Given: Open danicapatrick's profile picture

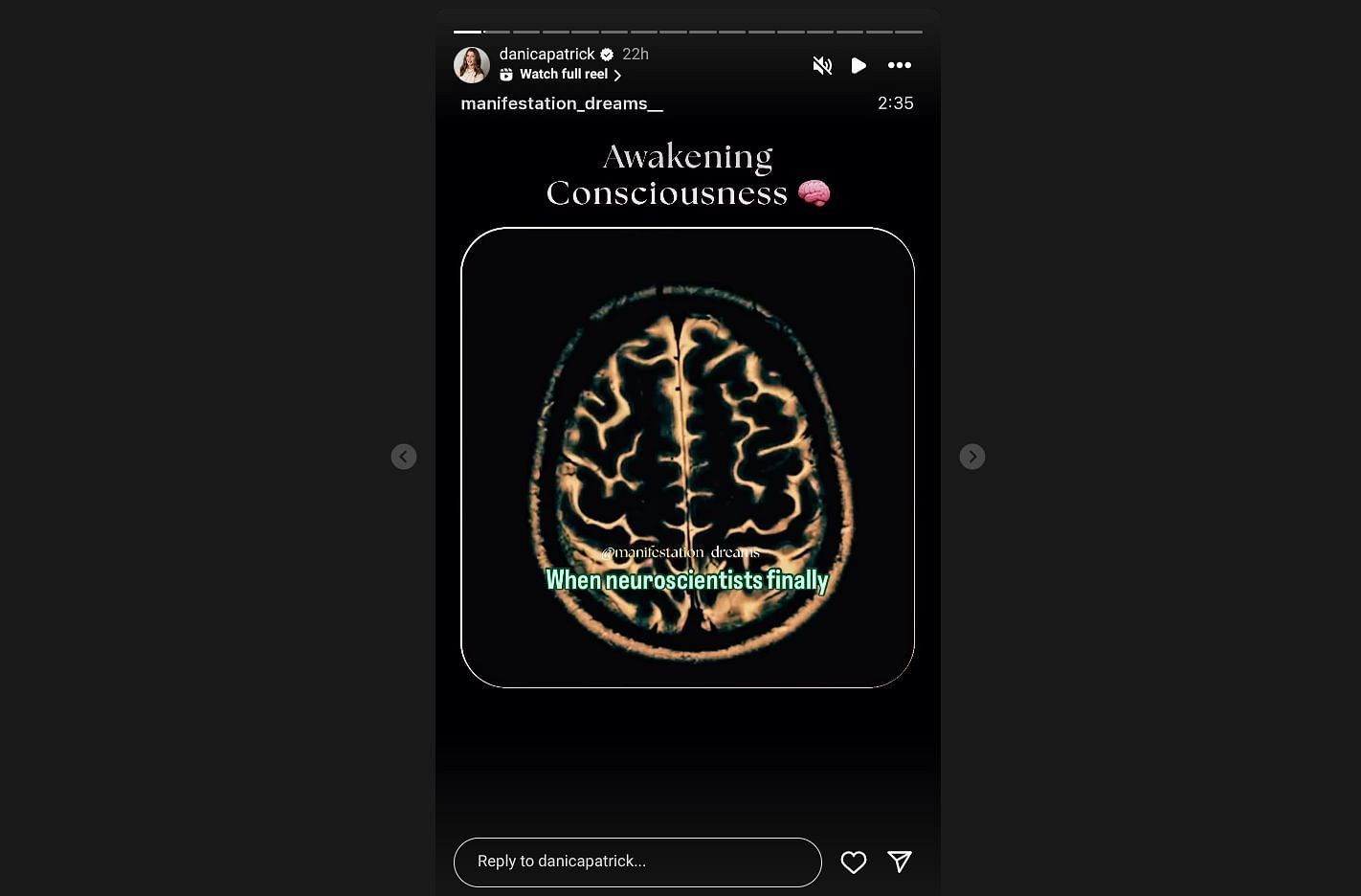Looking at the screenshot, I should [472, 64].
